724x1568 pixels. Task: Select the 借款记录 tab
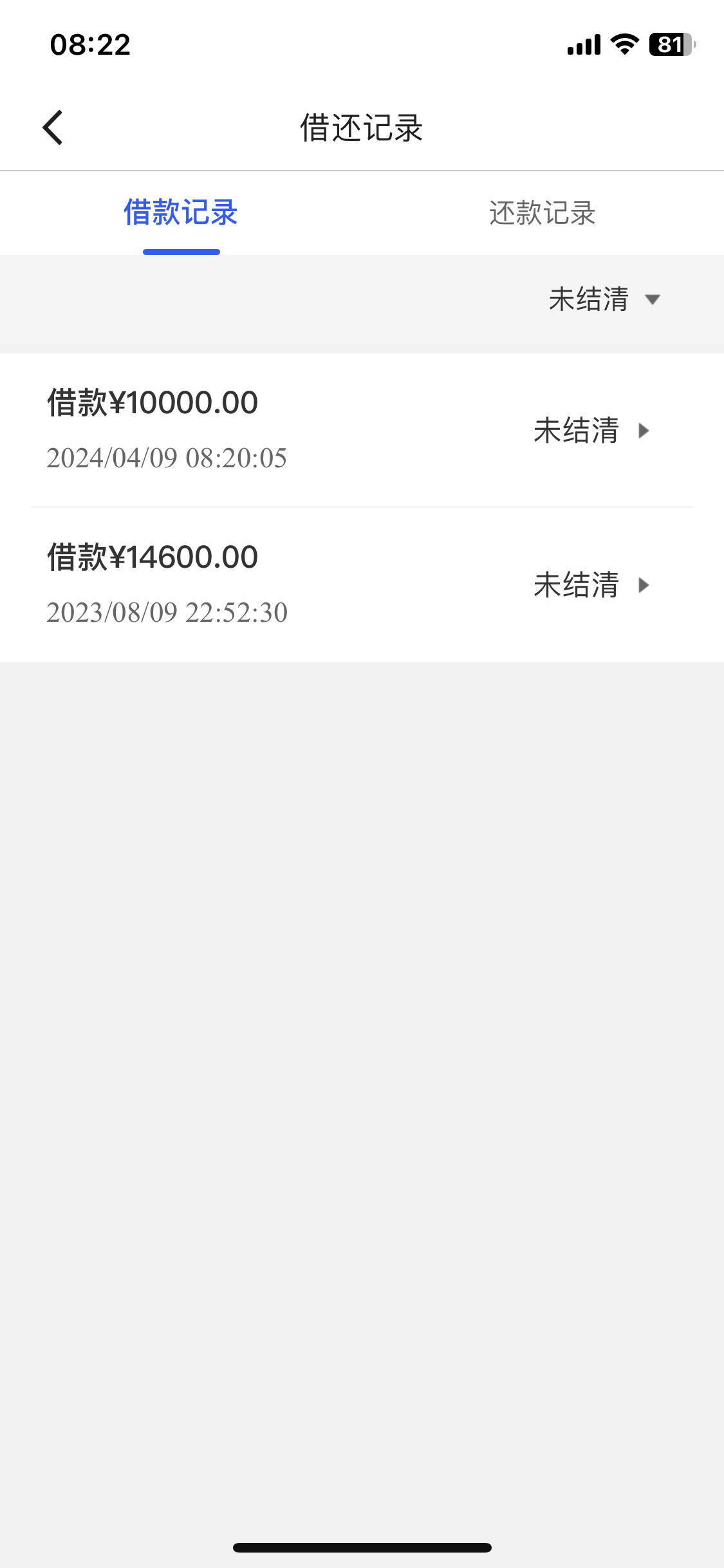tap(181, 213)
